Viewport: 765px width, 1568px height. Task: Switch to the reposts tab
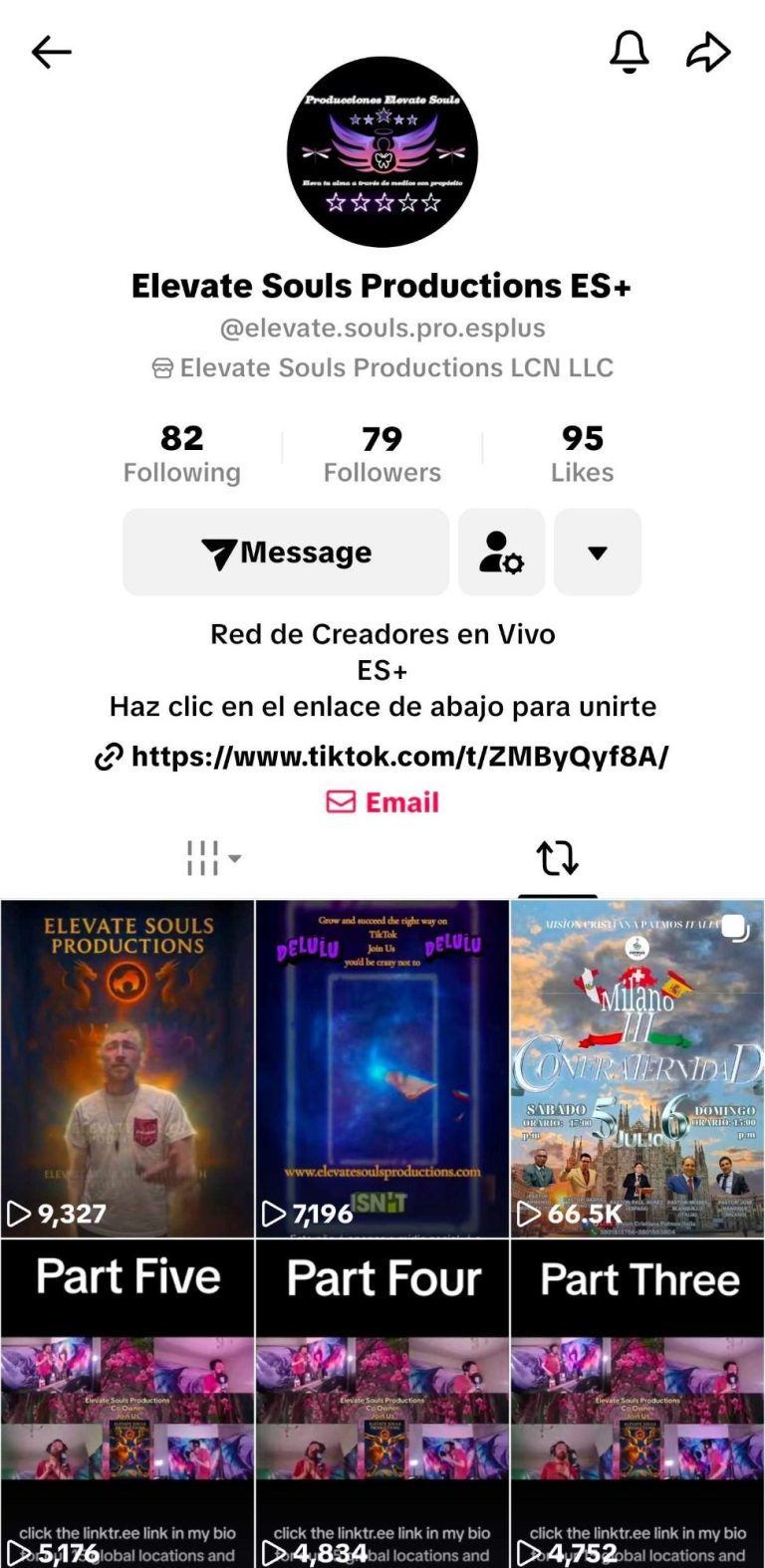coord(557,858)
